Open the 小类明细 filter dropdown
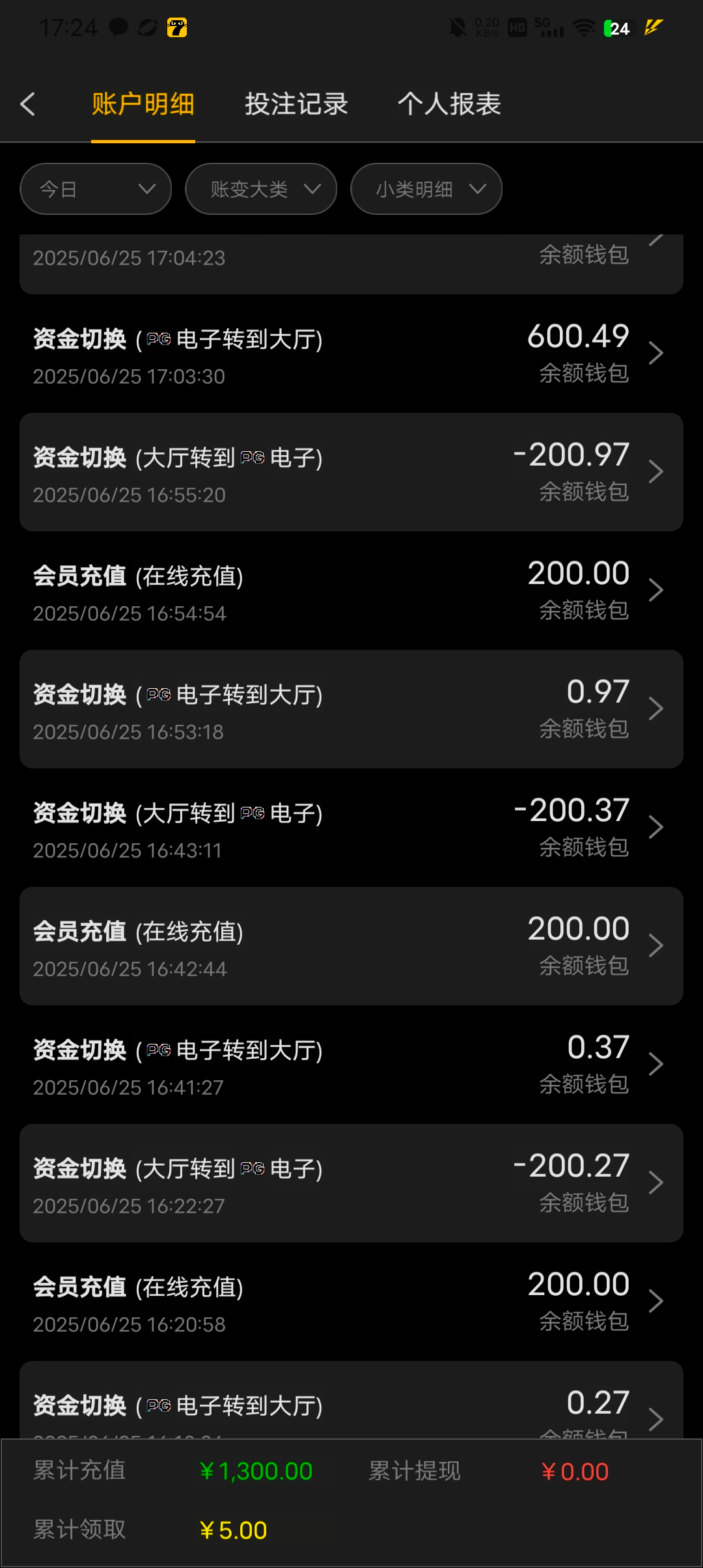Image resolution: width=703 pixels, height=1568 pixels. [426, 189]
